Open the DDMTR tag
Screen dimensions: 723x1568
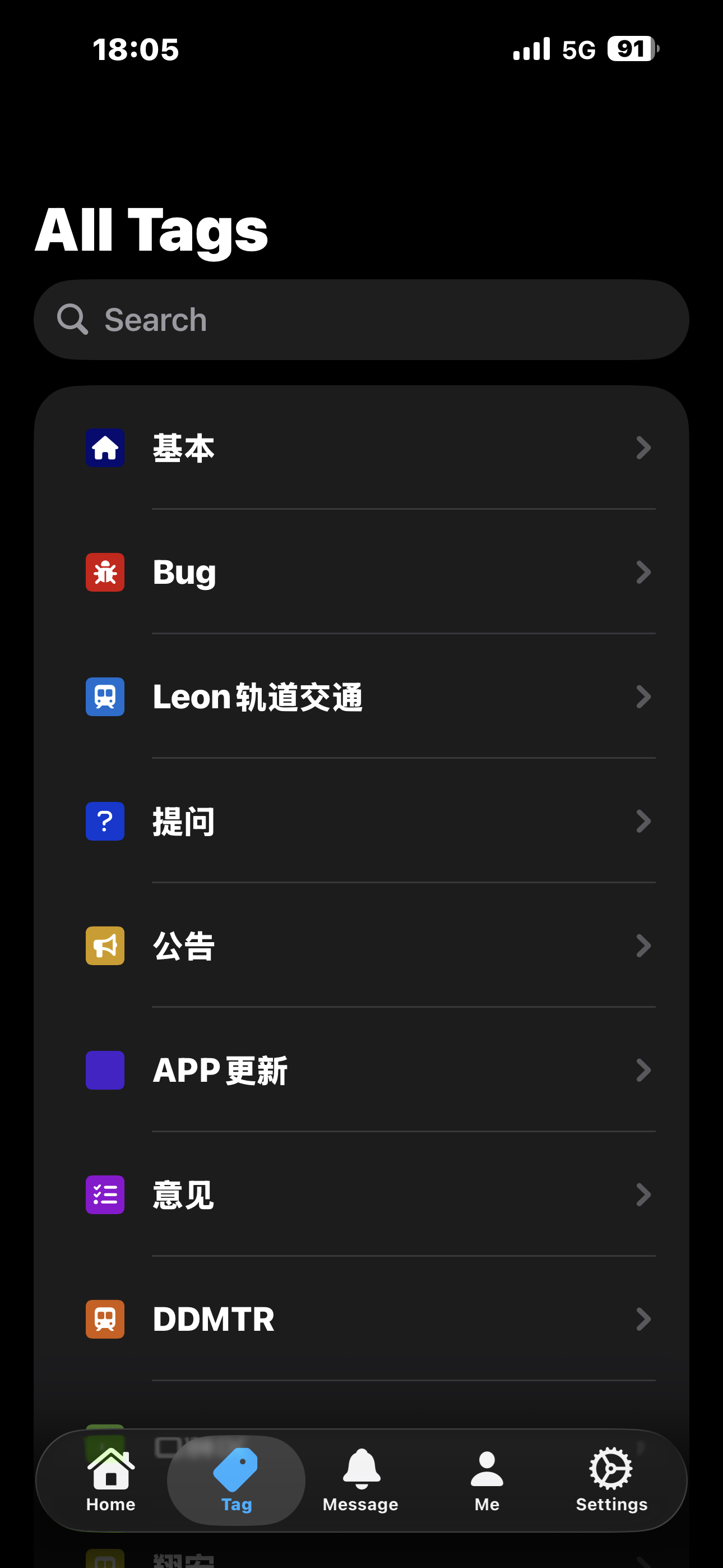click(x=361, y=1319)
